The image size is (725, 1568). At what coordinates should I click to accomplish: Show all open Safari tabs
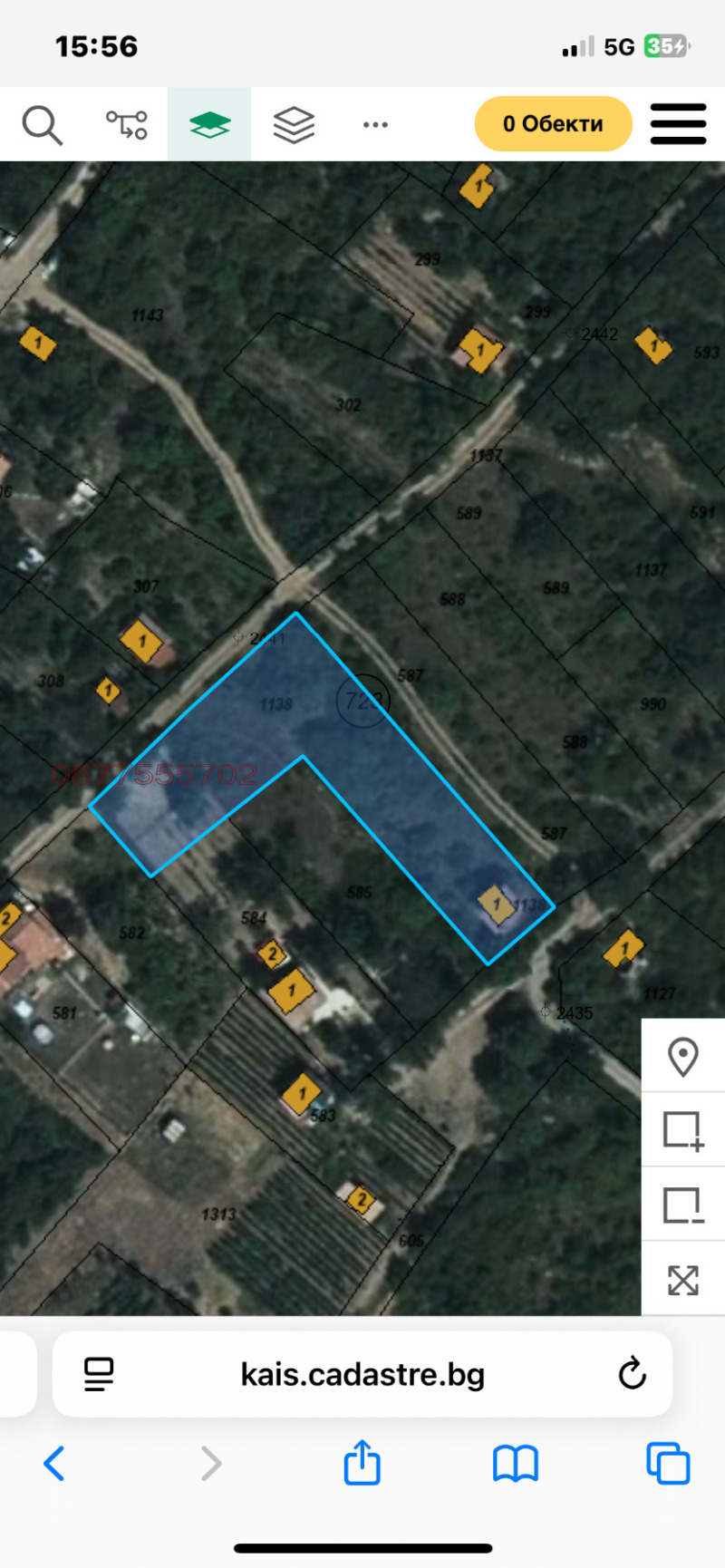668,1463
